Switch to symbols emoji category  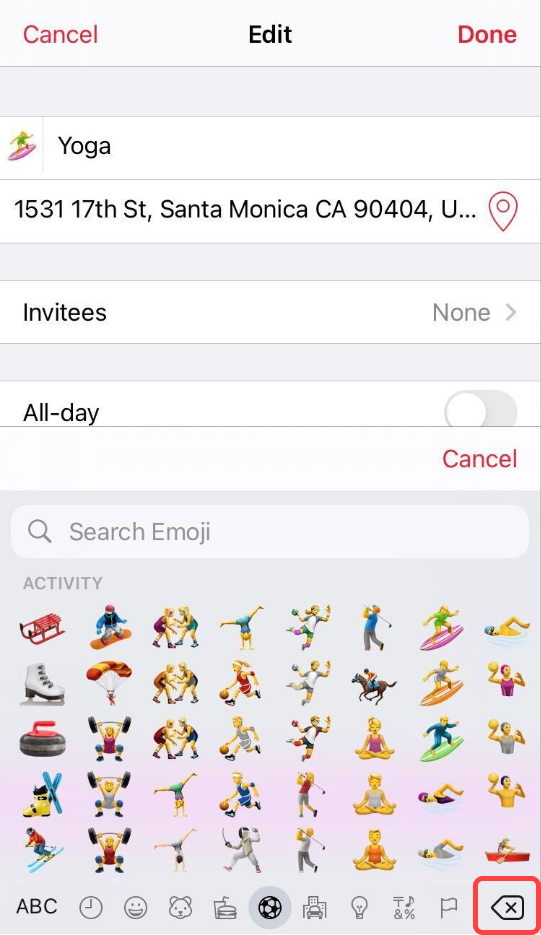(404, 908)
